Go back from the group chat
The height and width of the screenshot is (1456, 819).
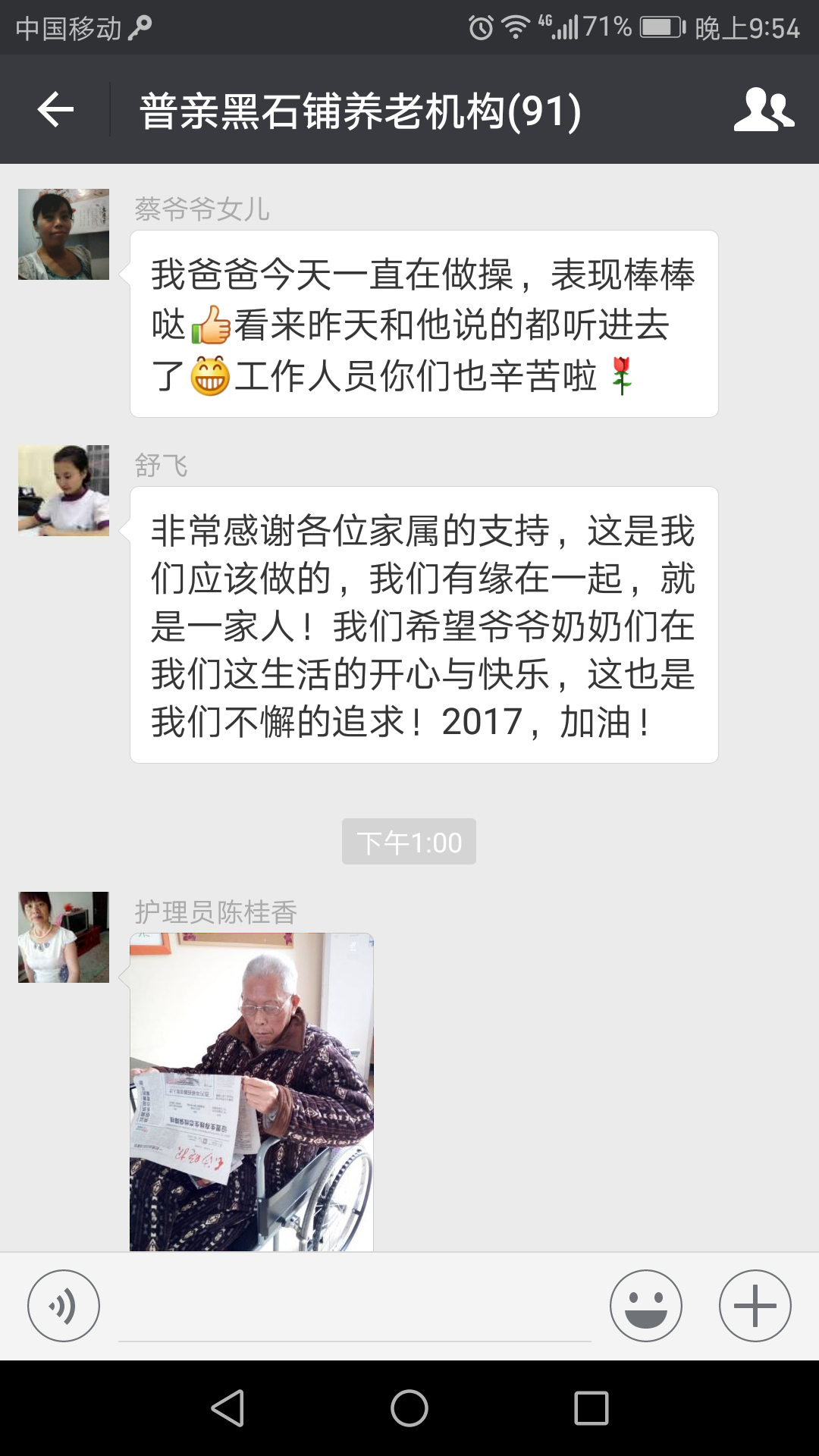pos(56,111)
